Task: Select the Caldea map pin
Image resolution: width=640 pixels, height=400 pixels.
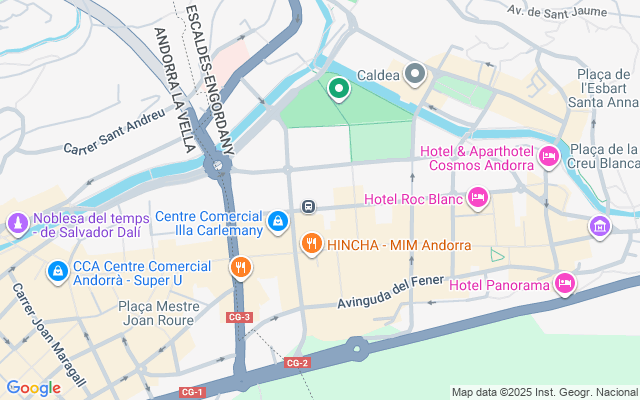Action: click(x=416, y=74)
